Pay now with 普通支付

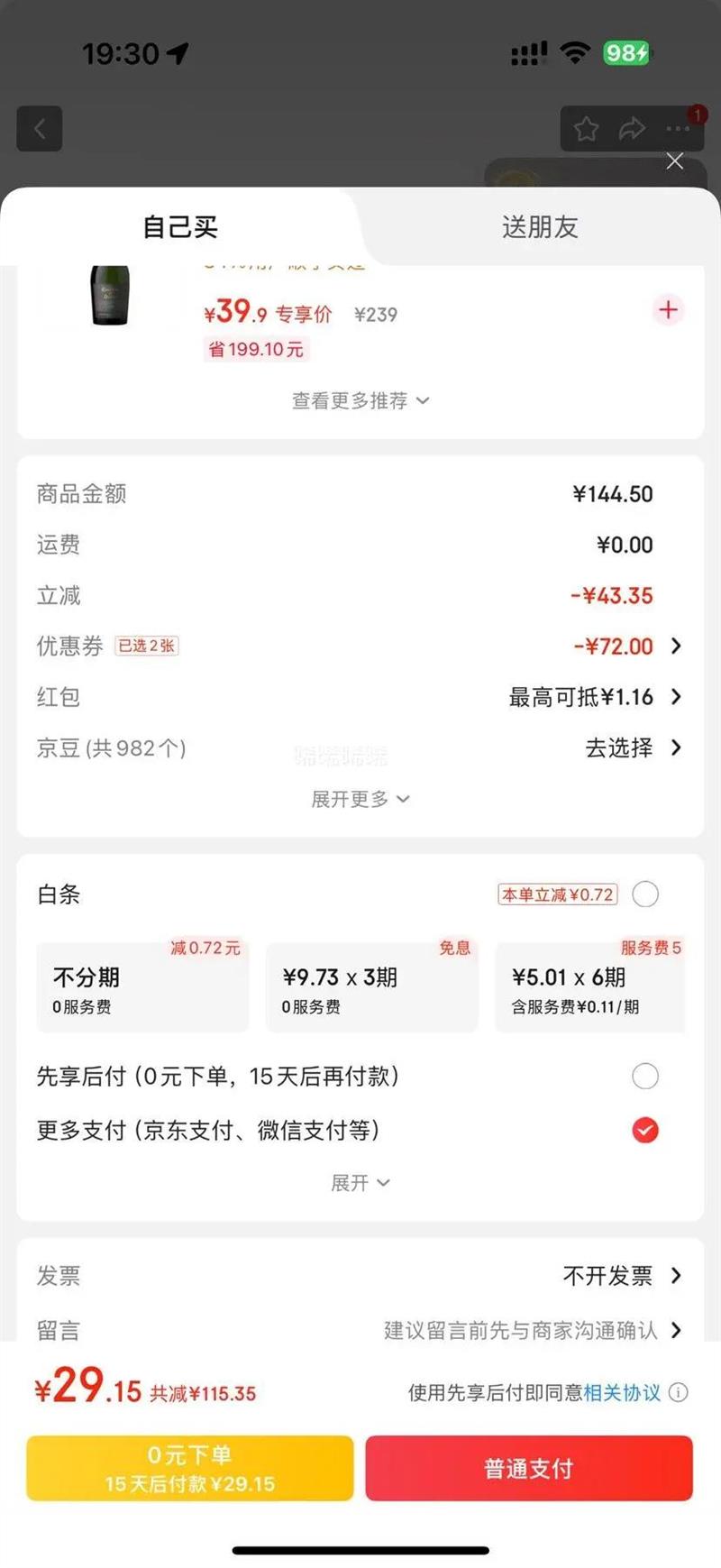[529, 1468]
